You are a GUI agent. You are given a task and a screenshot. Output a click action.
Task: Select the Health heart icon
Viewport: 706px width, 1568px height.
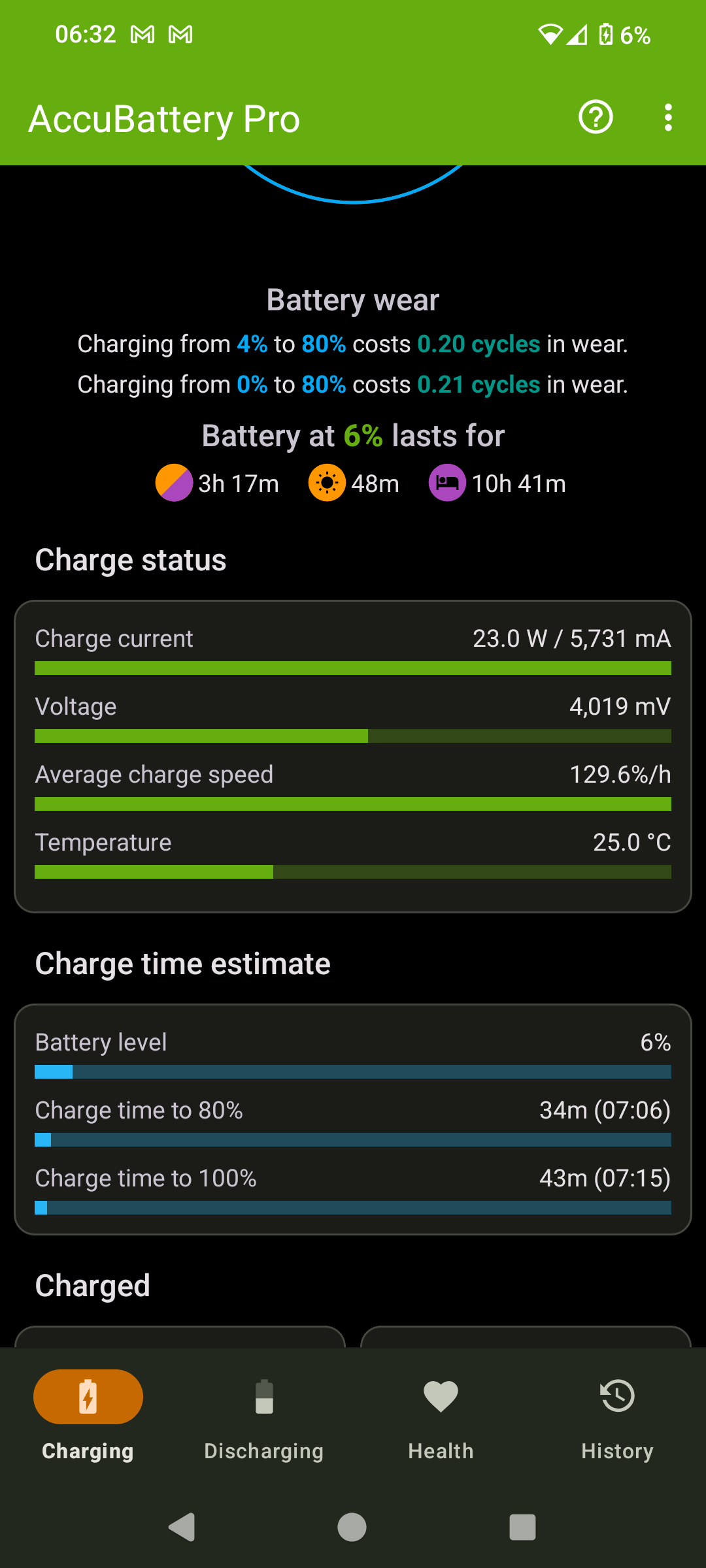click(441, 1396)
